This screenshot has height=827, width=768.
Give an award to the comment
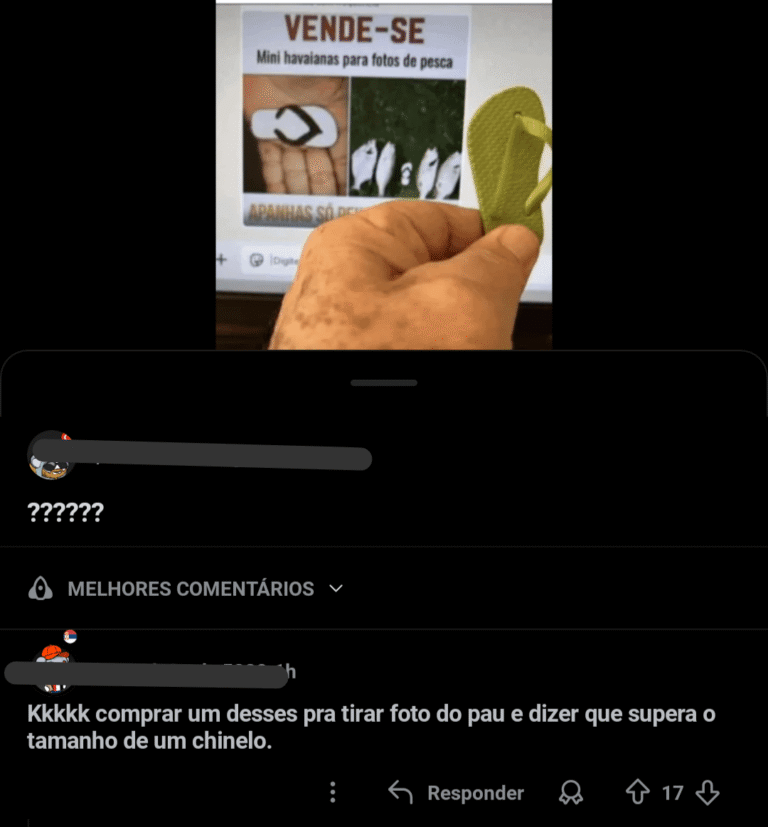571,793
